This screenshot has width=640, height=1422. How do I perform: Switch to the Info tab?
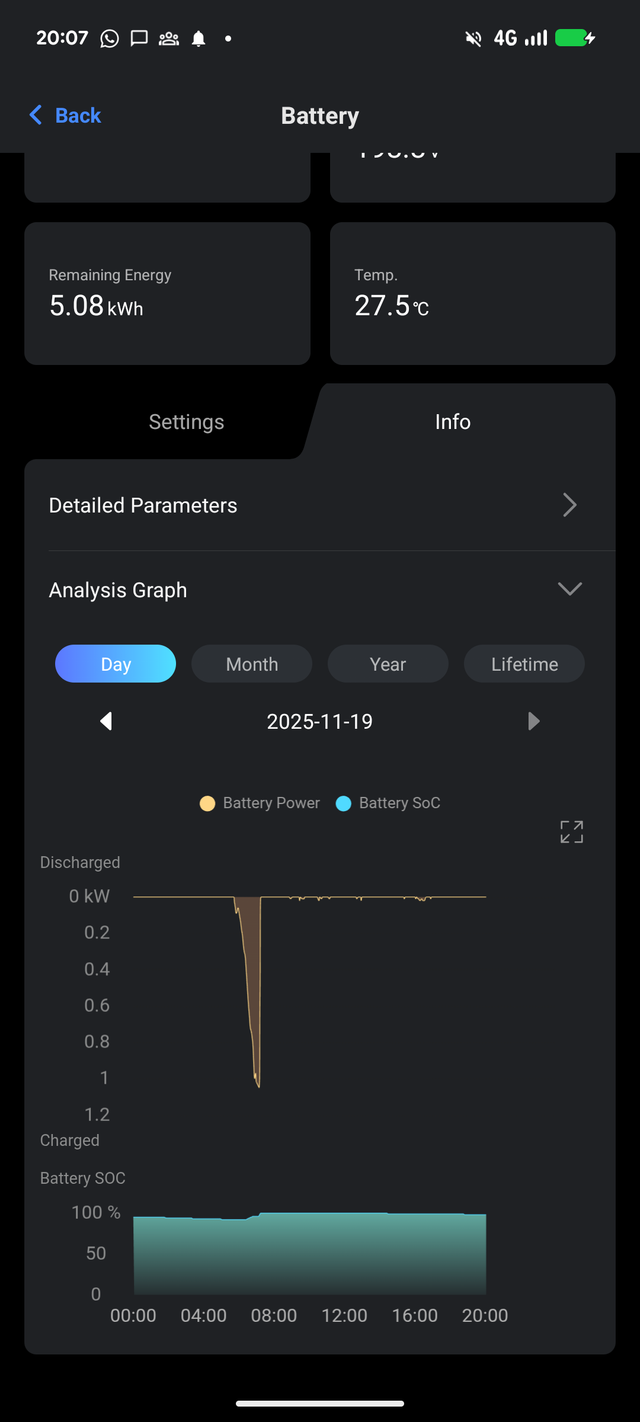(452, 422)
